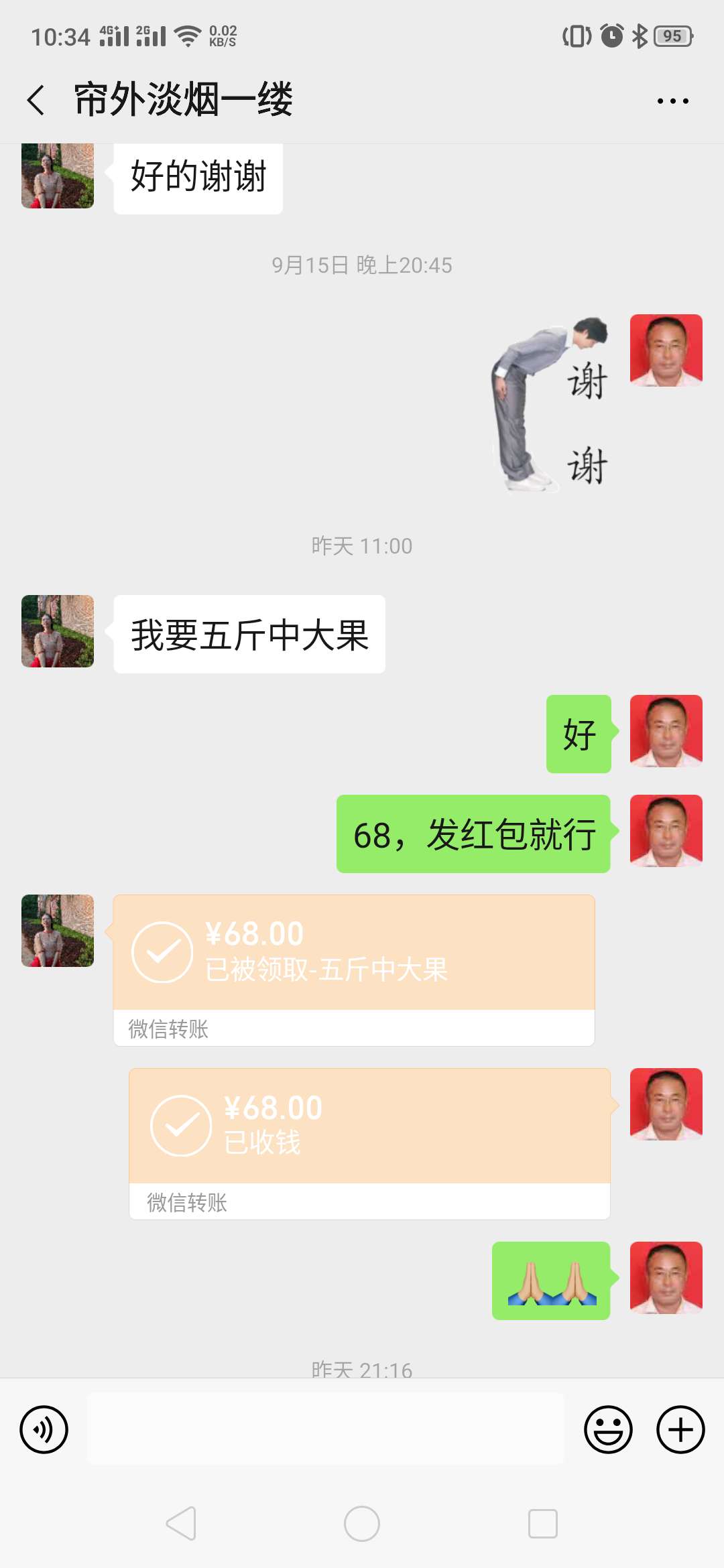The image size is (724, 1568).
Task: Open the ¥68.00 已收钱 transfer receipt
Action: (x=369, y=1144)
